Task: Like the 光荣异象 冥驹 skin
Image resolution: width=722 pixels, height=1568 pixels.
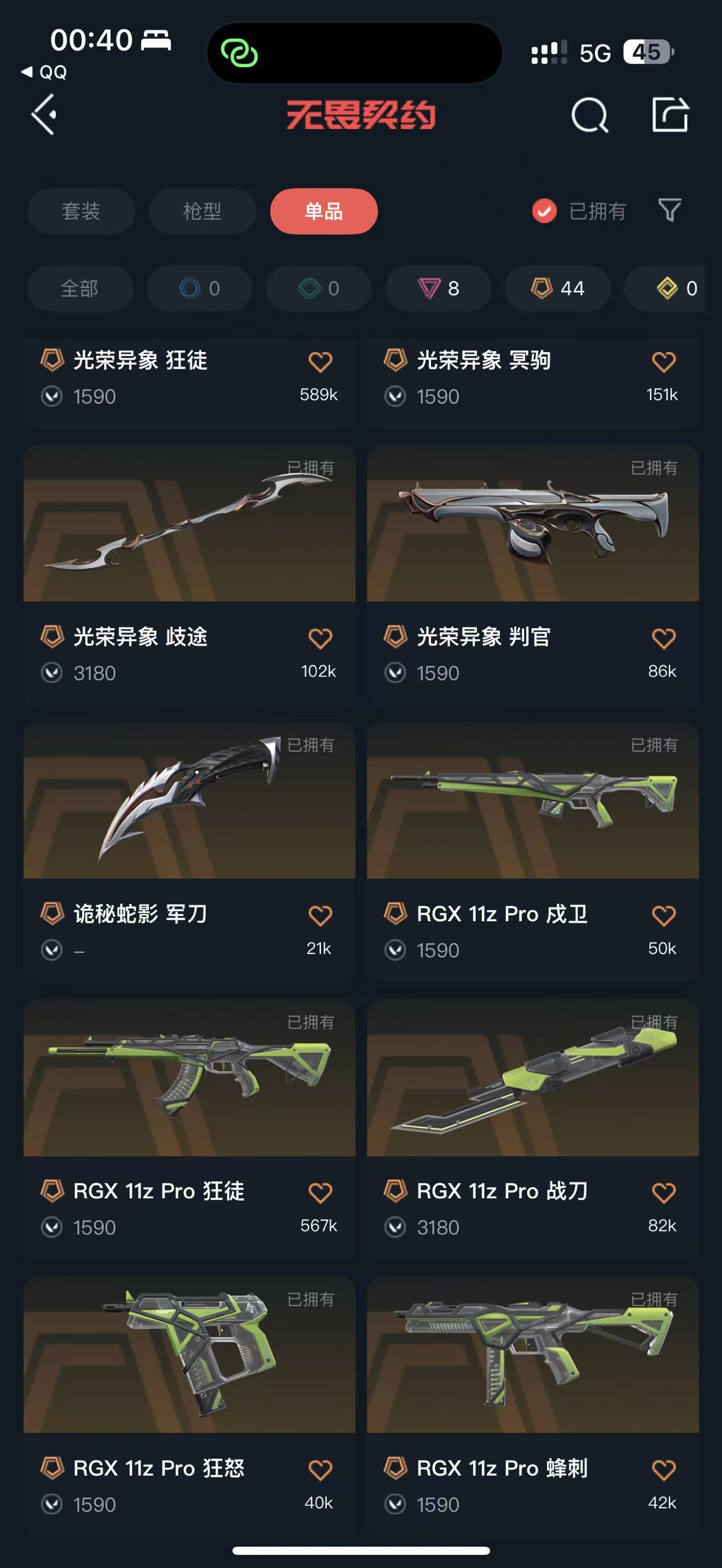Action: [663, 361]
